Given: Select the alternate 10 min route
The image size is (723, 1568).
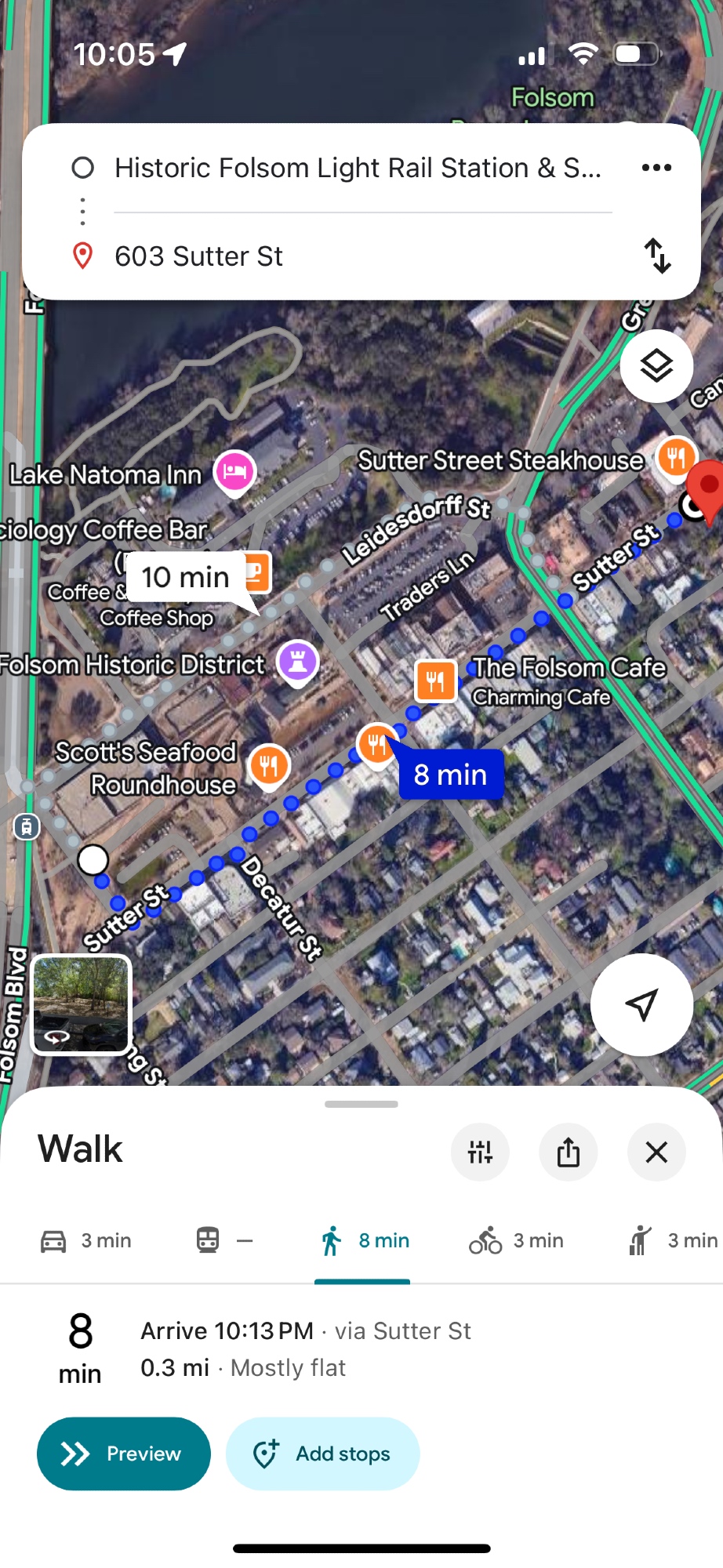Looking at the screenshot, I should [x=187, y=578].
